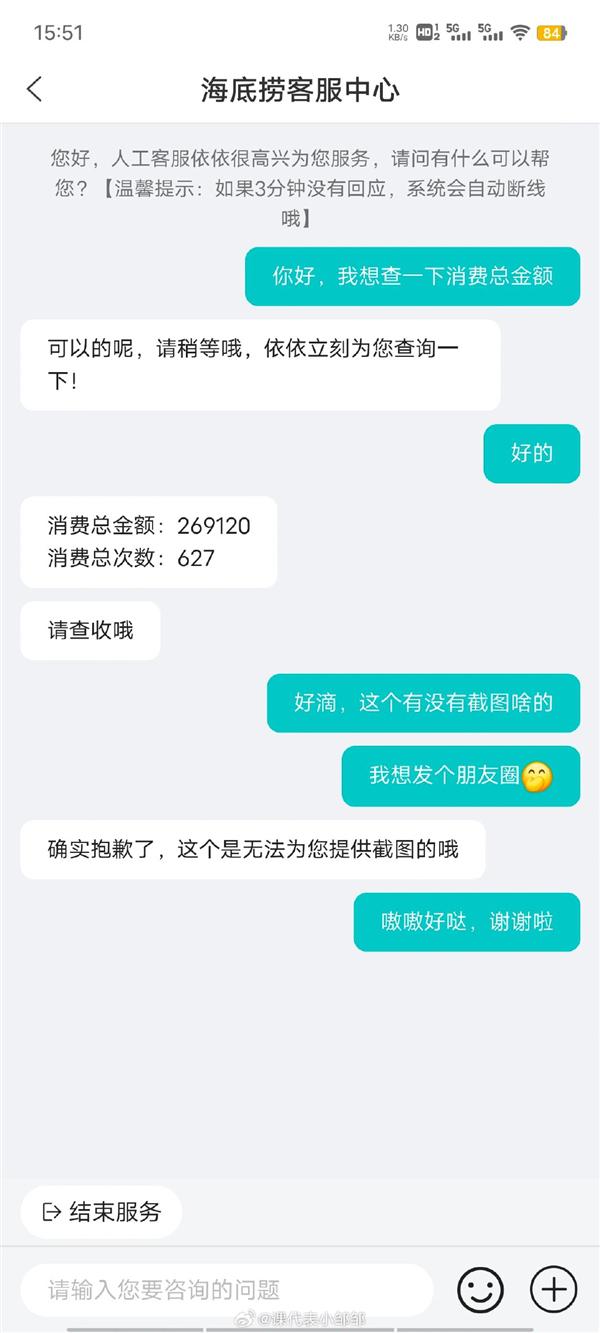
Task: Tap the 结束服务 button
Action: pos(101,1212)
